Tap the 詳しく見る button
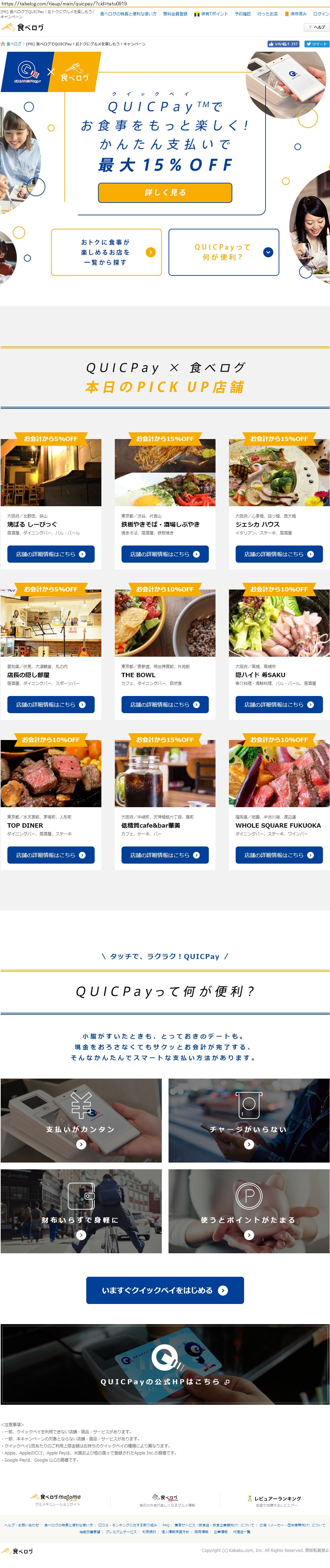This screenshot has width=330, height=1568. coord(165,192)
